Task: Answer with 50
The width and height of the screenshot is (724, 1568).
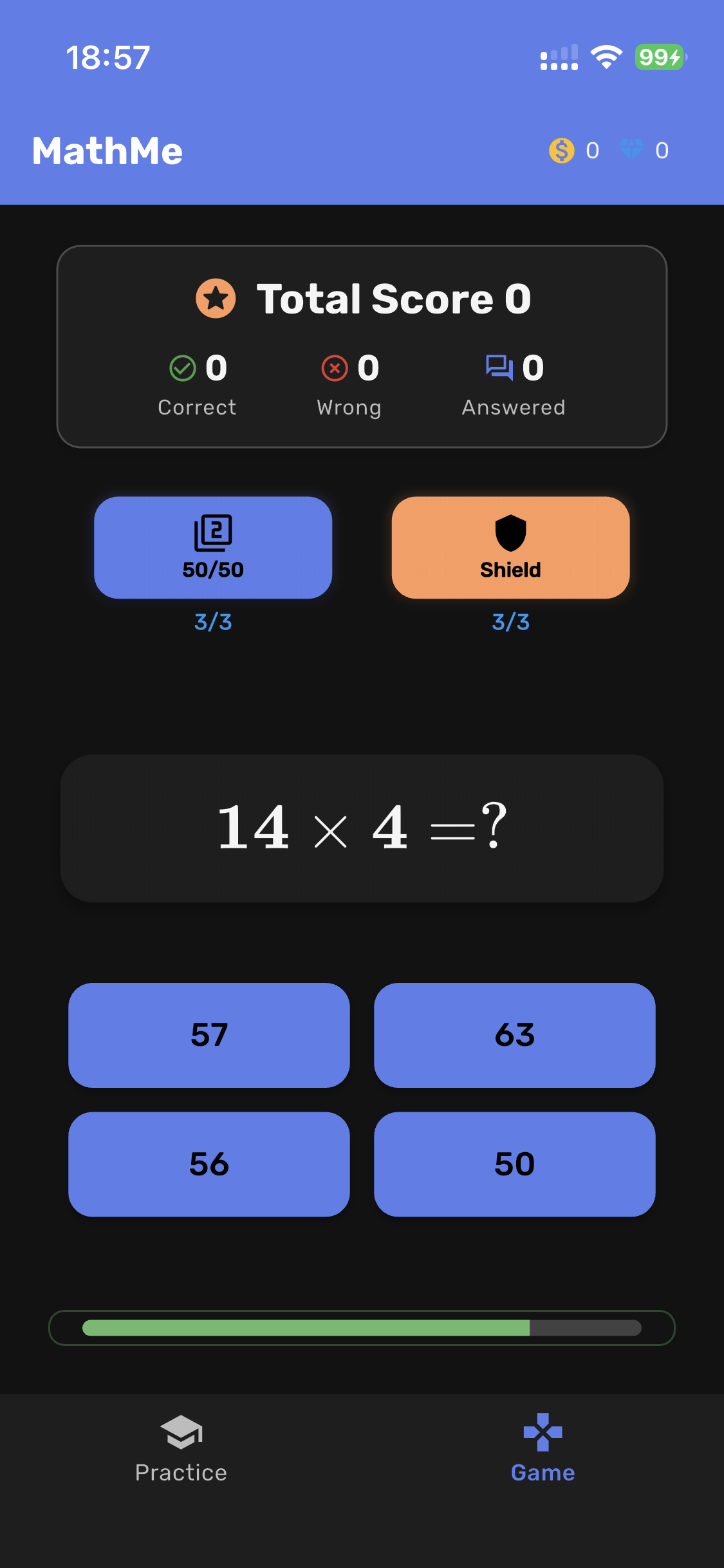Action: coord(514,1164)
